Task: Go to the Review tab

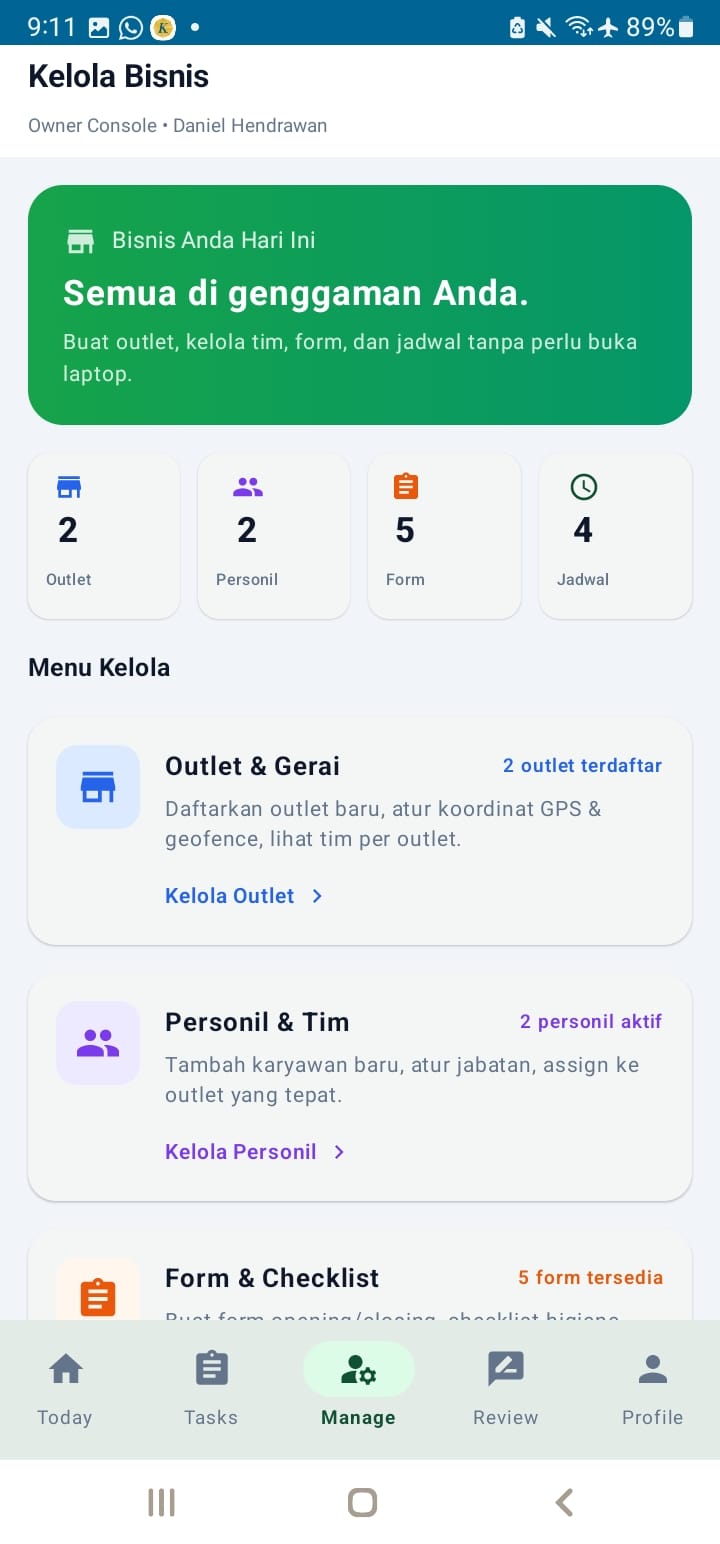Action: pos(505,1389)
